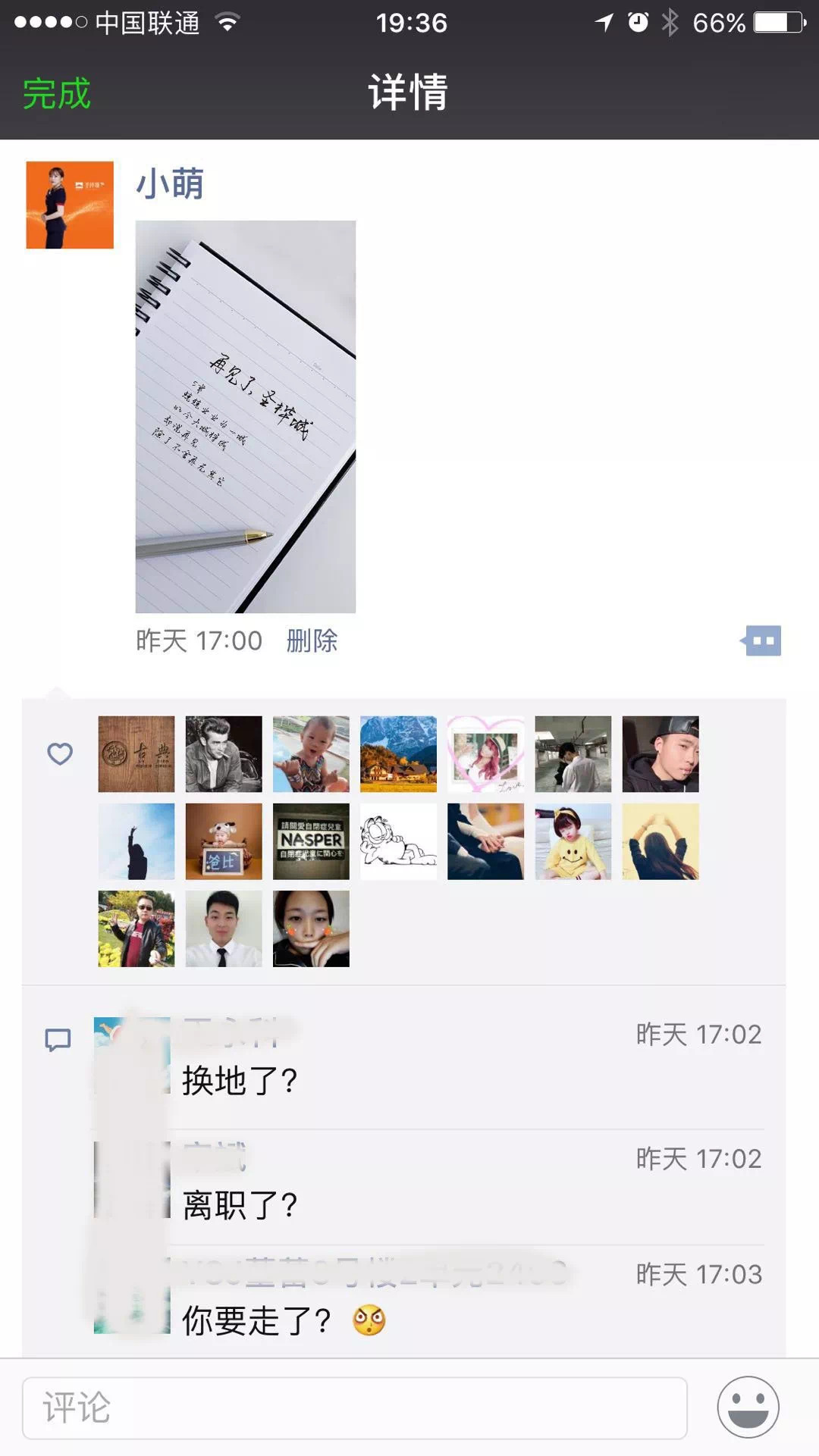Viewport: 819px width, 1456px height.
Task: Open the emoji picker smiley
Action: tap(748, 1407)
